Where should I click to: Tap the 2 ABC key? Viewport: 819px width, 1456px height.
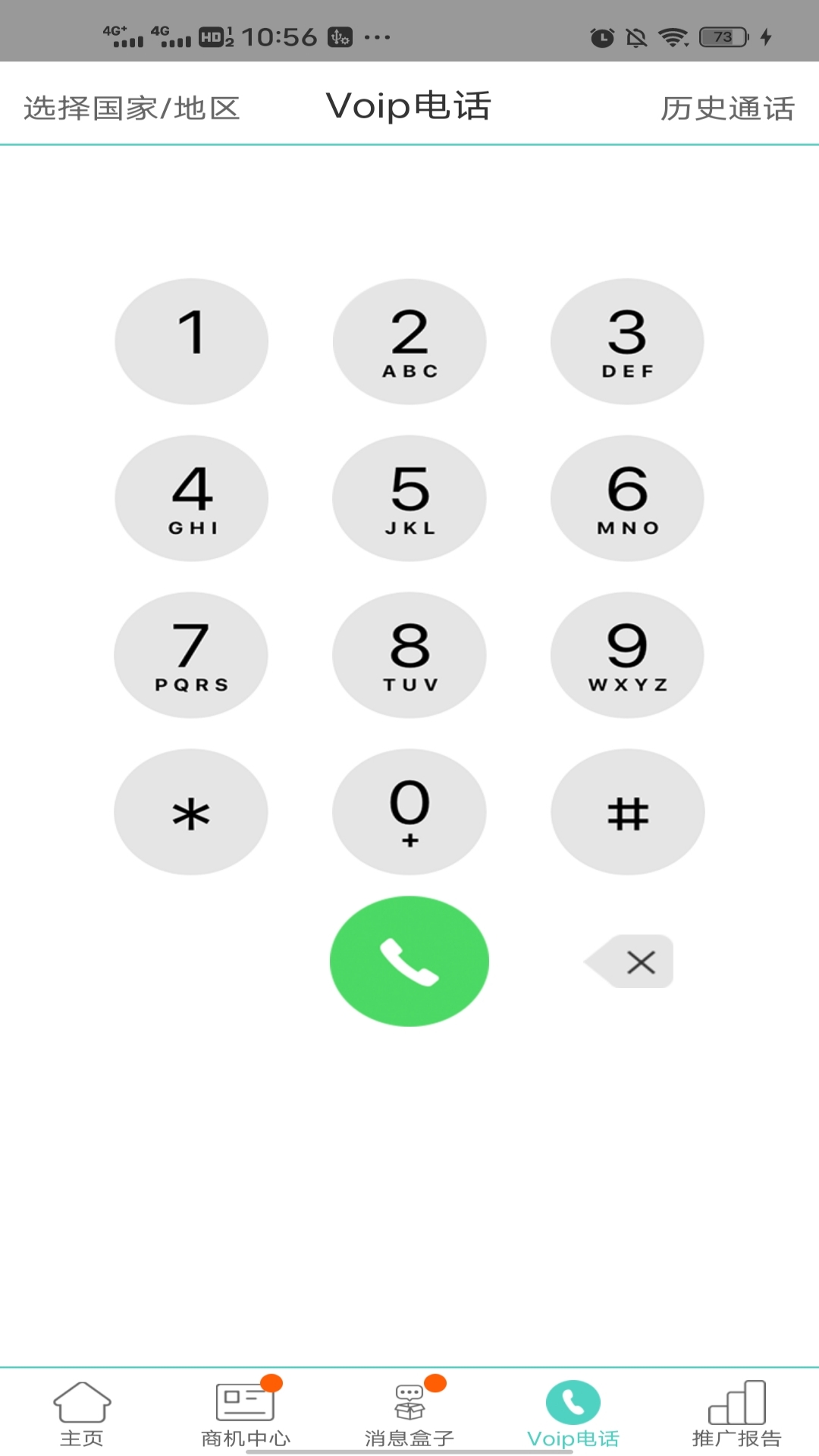tap(409, 341)
